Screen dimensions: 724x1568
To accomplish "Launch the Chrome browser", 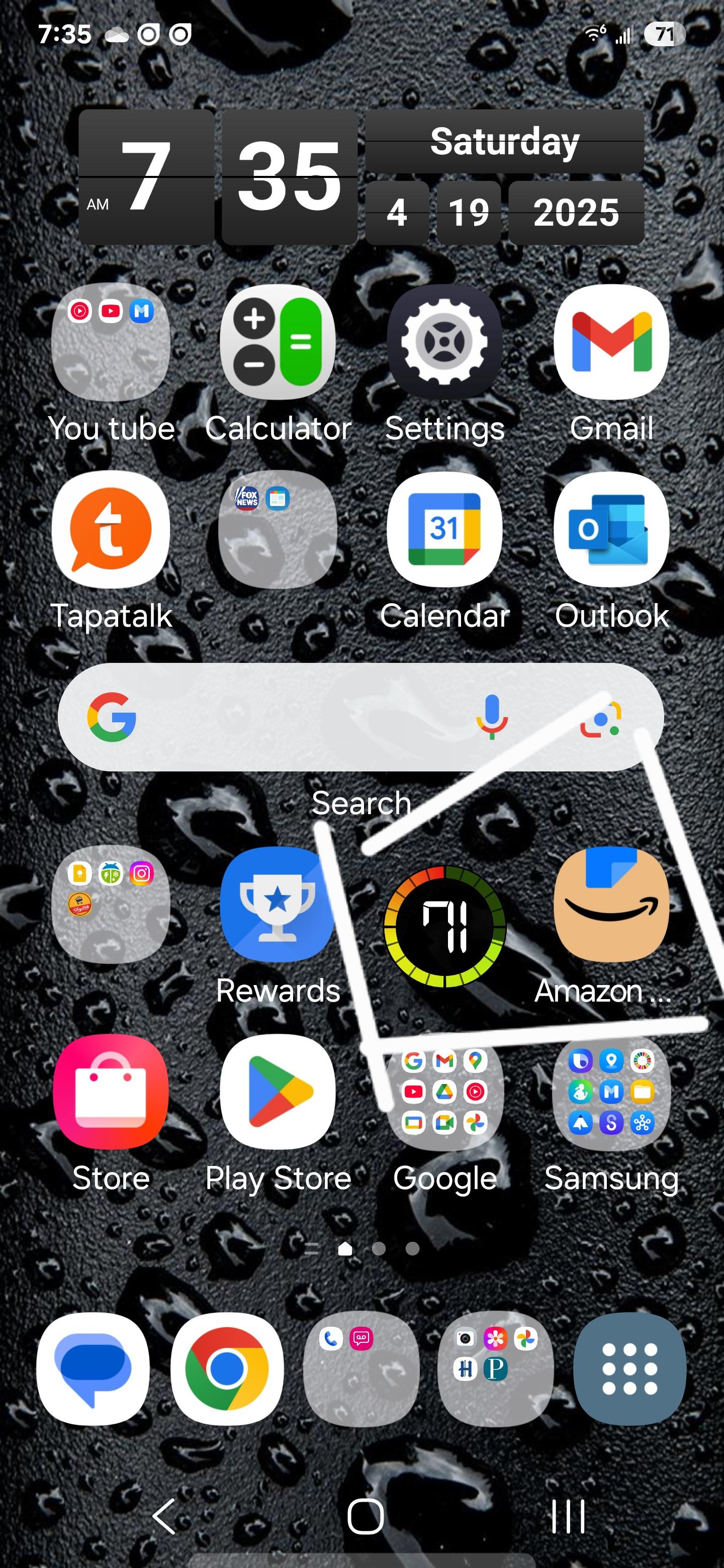I will 227,1368.
